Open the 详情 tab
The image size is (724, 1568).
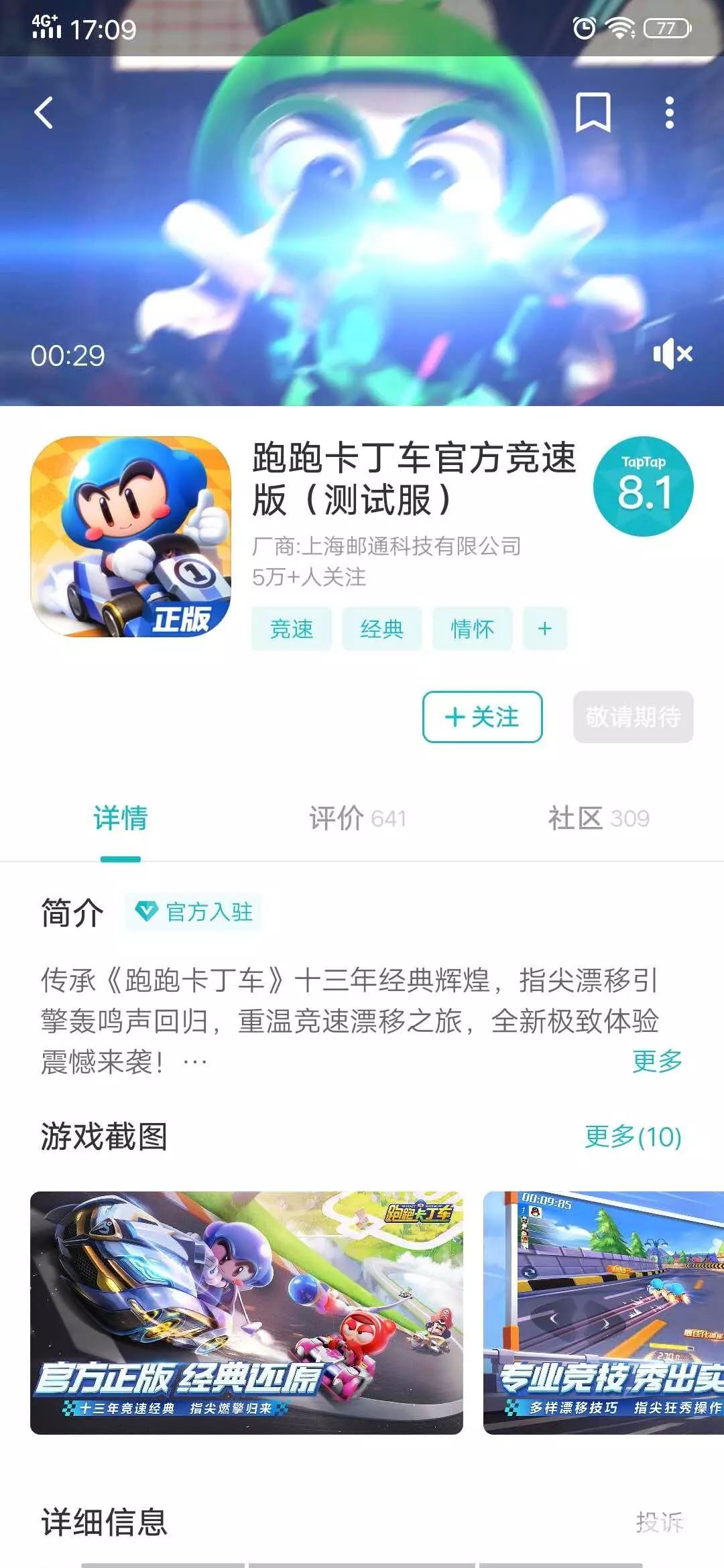[122, 818]
